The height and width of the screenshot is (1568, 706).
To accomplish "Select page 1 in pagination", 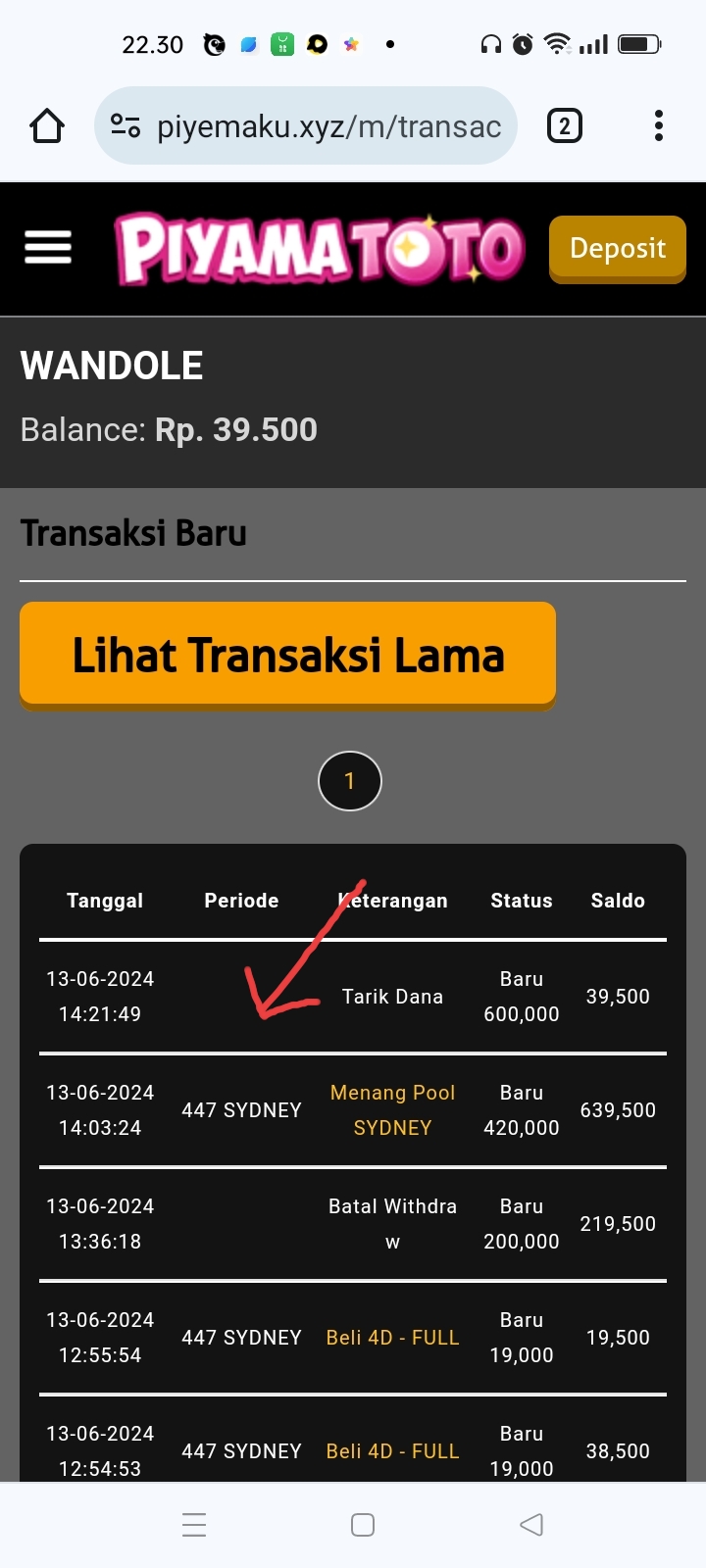I will 349,781.
